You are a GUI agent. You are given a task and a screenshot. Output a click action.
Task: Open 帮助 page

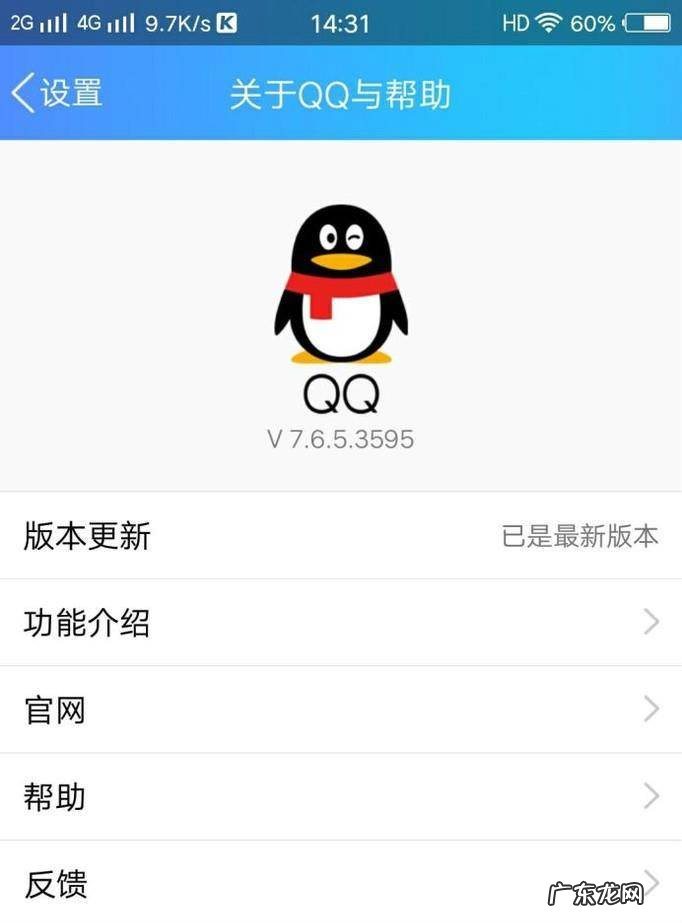[340, 797]
